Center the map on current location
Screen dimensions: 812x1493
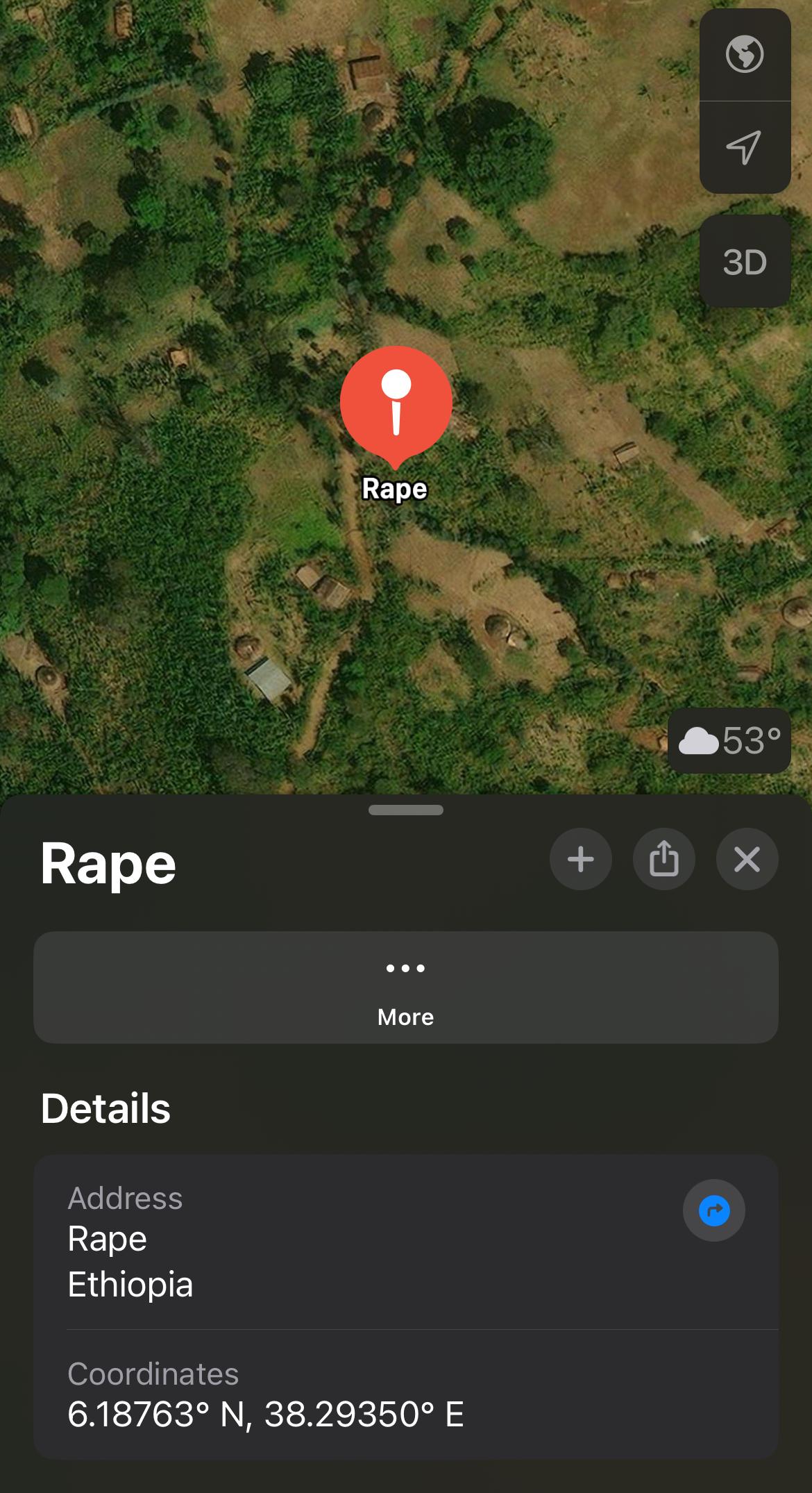(x=744, y=147)
